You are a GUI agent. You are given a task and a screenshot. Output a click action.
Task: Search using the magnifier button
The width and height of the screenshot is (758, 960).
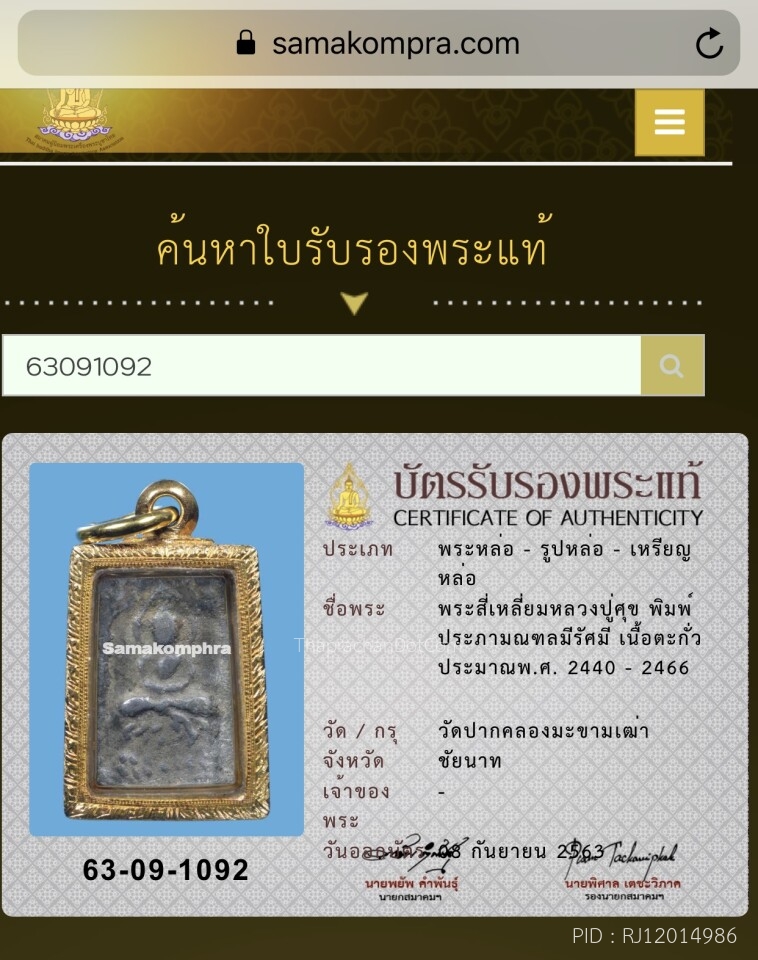[x=672, y=366]
